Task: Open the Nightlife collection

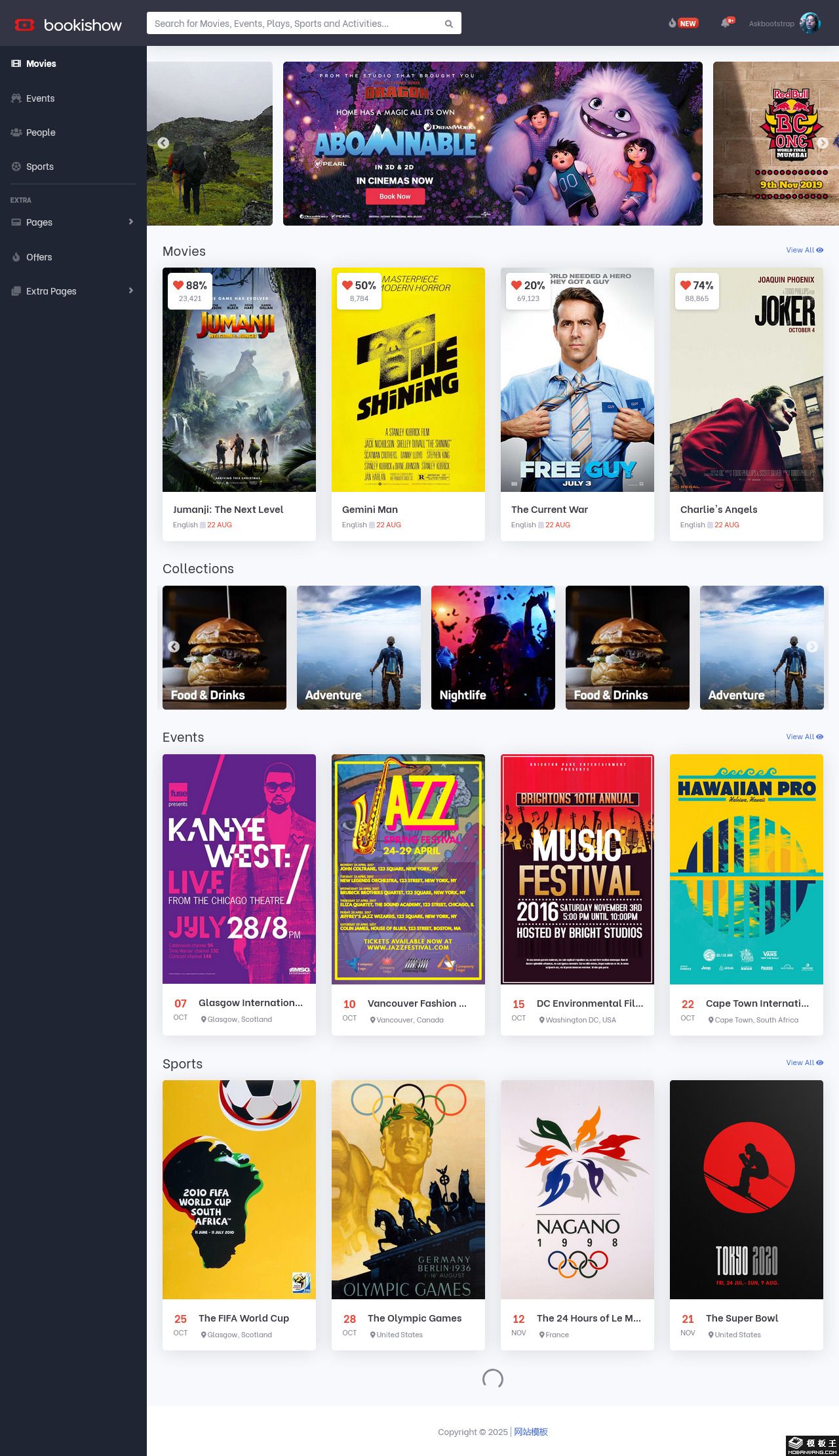Action: point(493,647)
